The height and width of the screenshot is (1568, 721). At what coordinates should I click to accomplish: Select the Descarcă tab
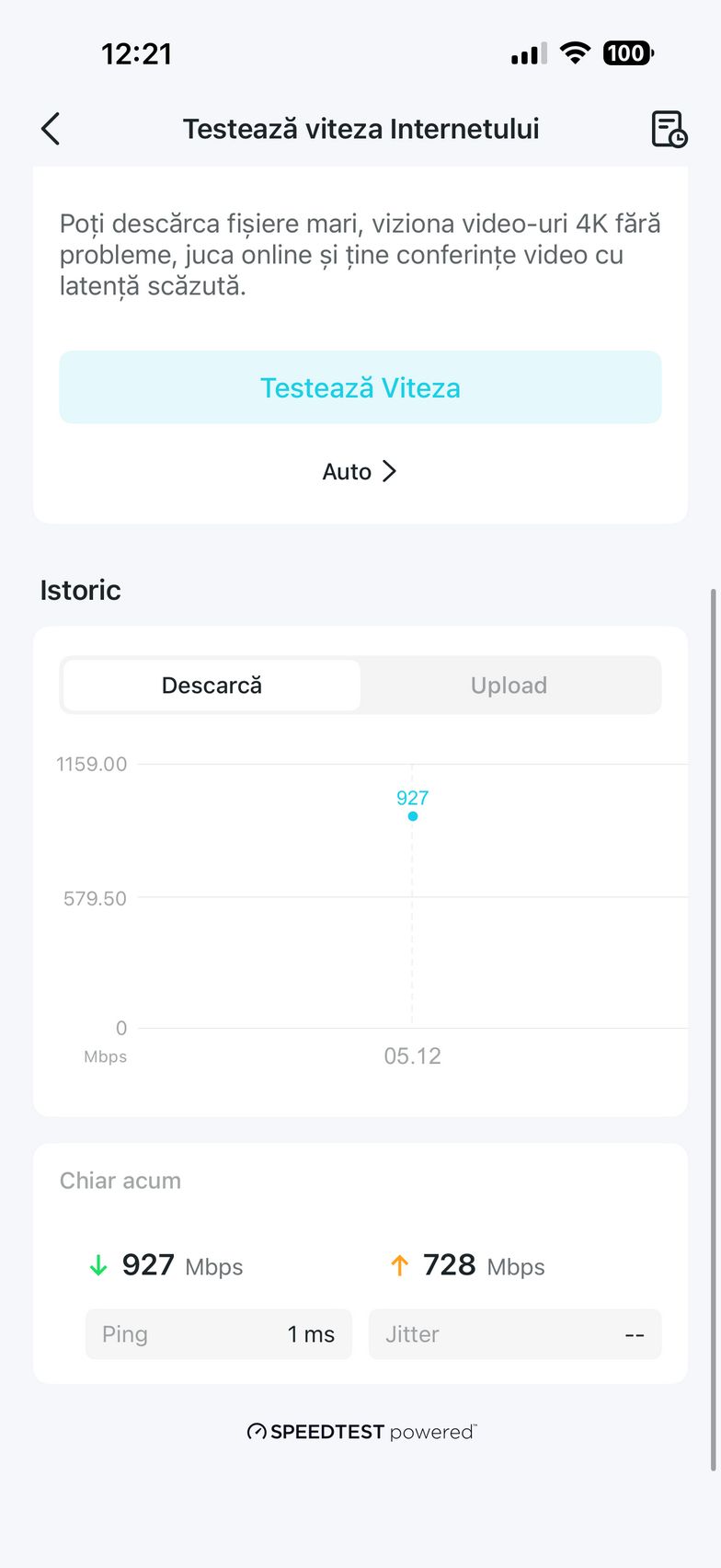(212, 686)
